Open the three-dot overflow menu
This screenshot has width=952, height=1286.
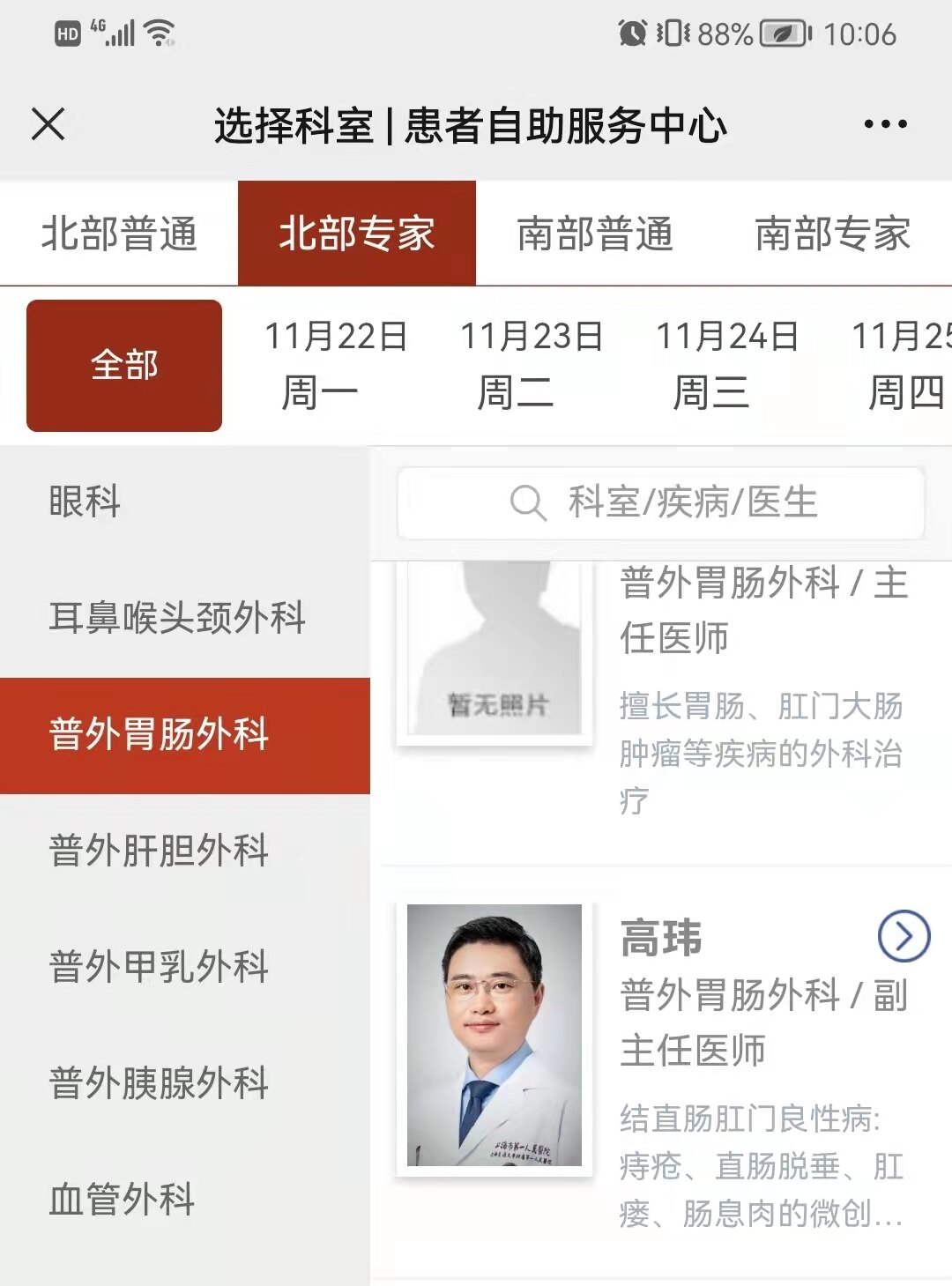[885, 124]
